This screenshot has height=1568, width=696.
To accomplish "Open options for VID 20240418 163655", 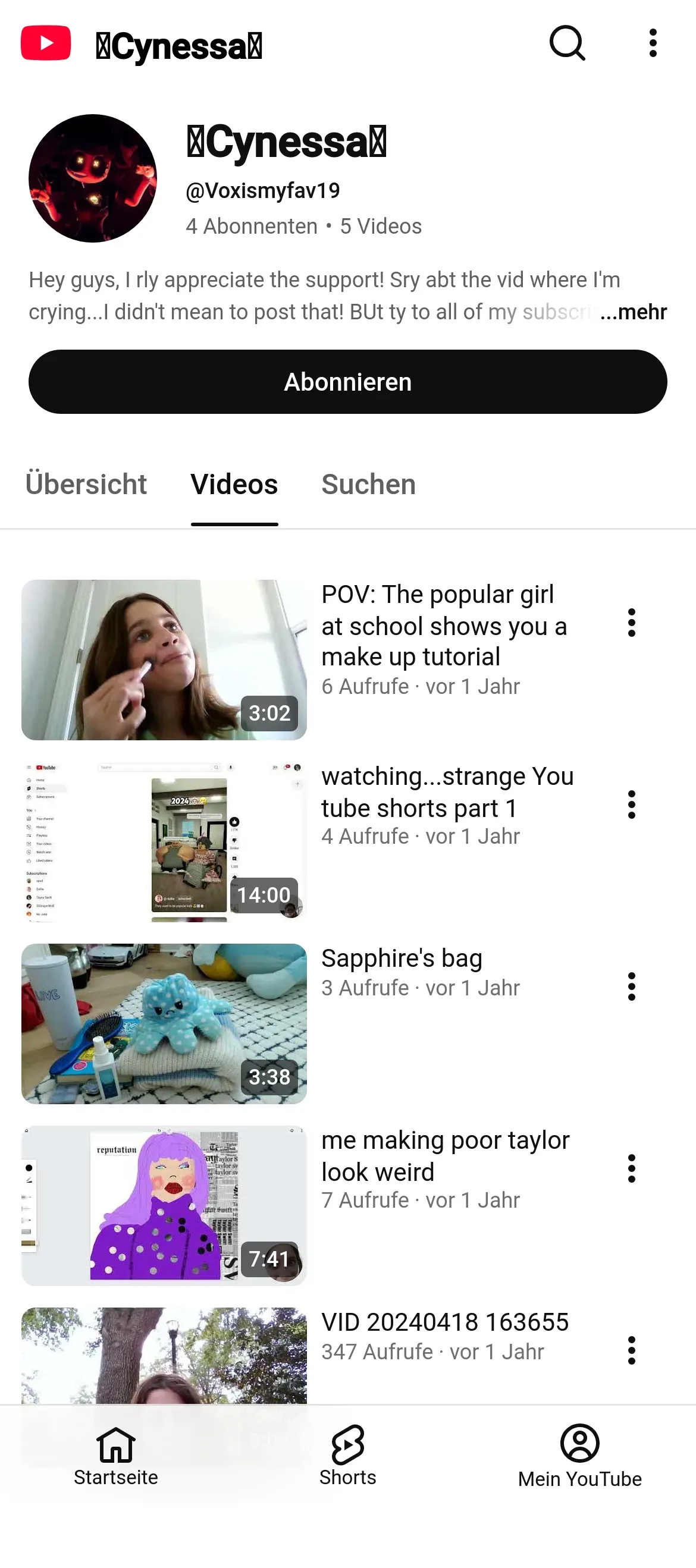I will [631, 1351].
